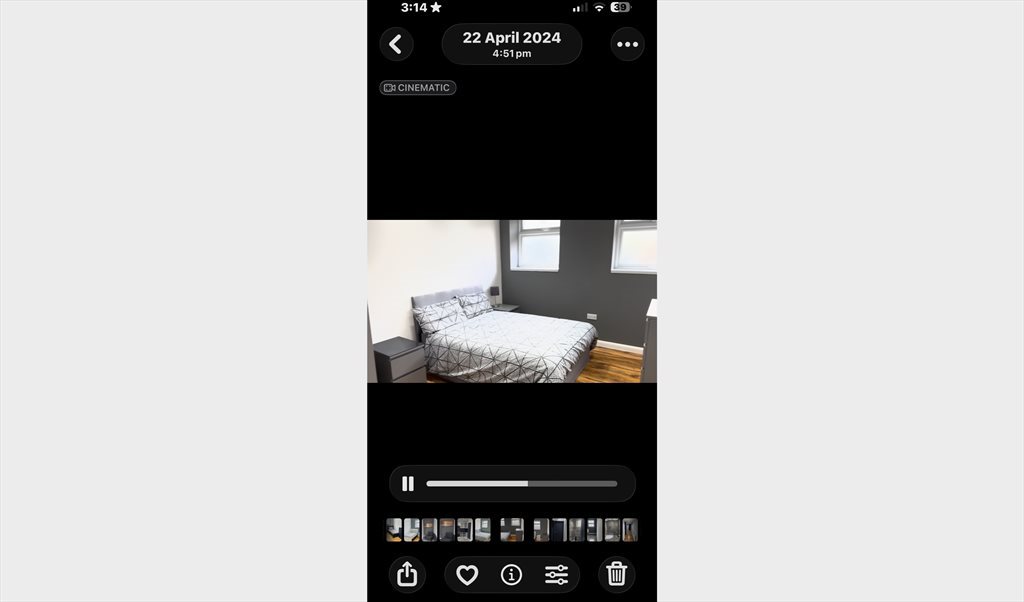The image size is (1024, 602).
Task: Select the first thumbnail in the filmstrip
Action: 394,530
